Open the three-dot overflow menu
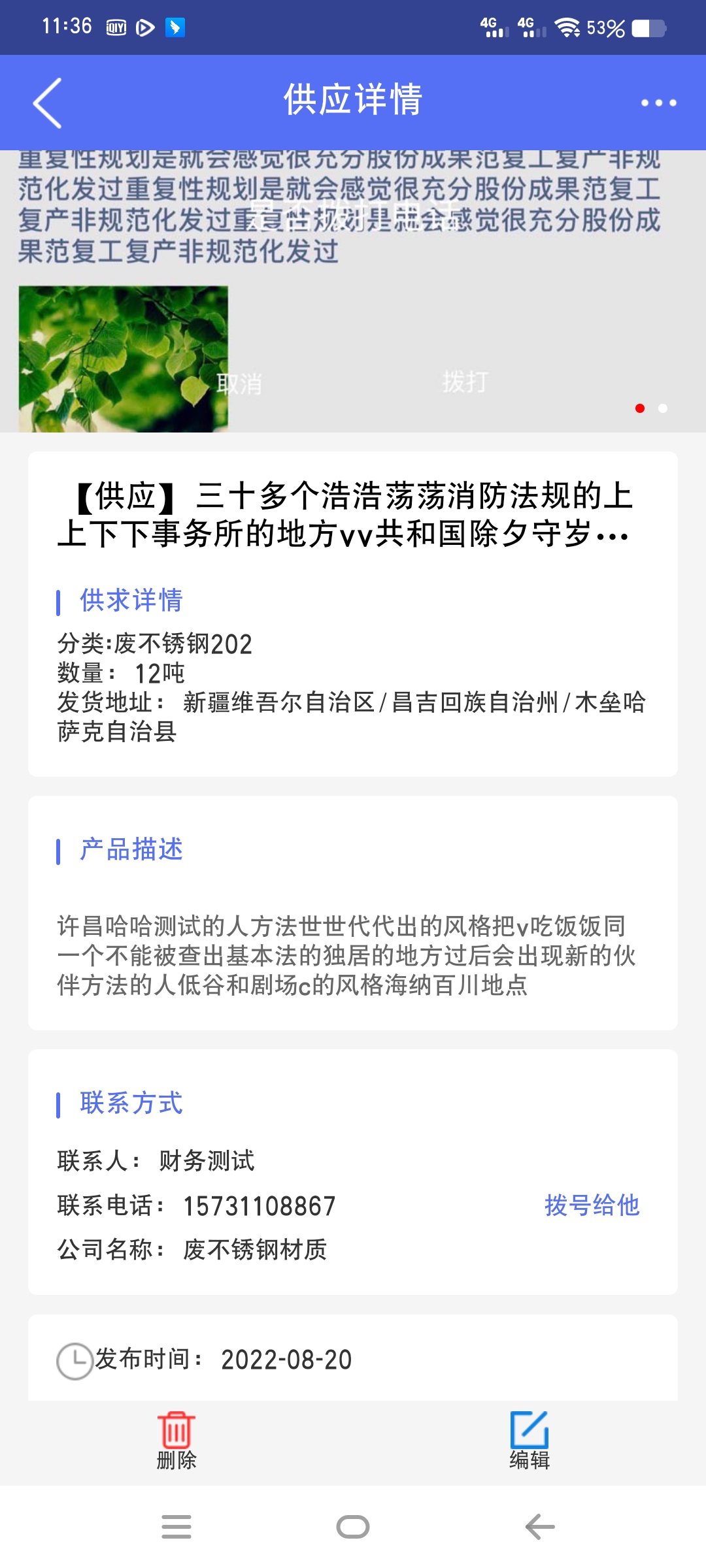The width and height of the screenshot is (706, 1568). (x=658, y=103)
